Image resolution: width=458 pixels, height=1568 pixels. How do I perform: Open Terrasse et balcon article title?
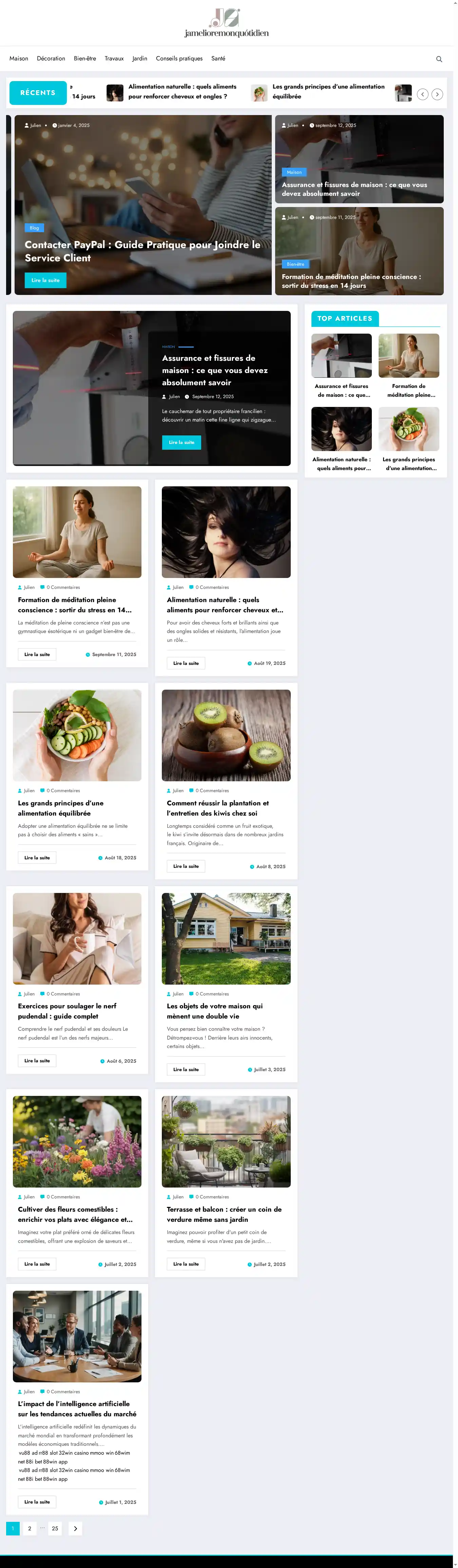tap(224, 1214)
